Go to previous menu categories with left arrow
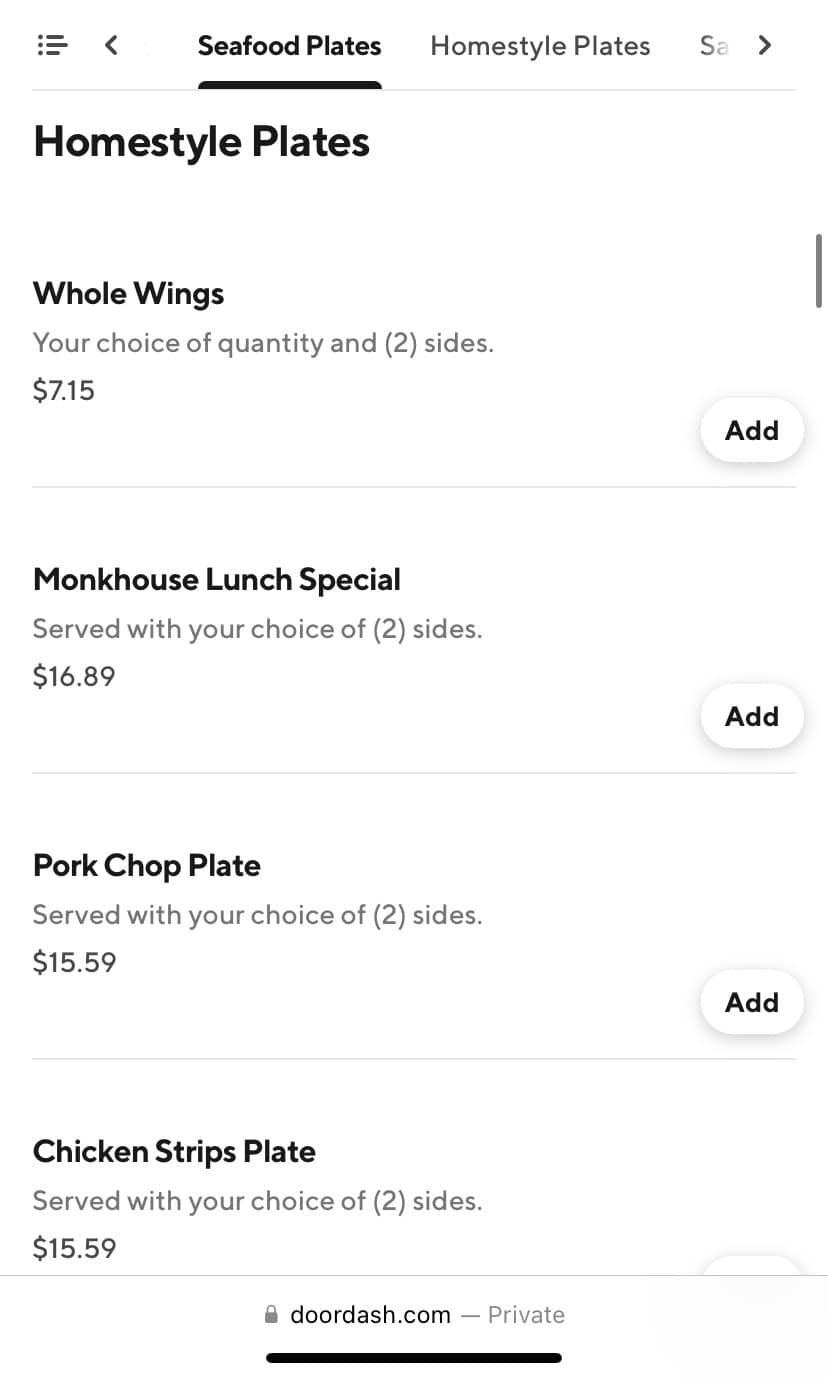This screenshot has width=828, height=1379. click(112, 45)
